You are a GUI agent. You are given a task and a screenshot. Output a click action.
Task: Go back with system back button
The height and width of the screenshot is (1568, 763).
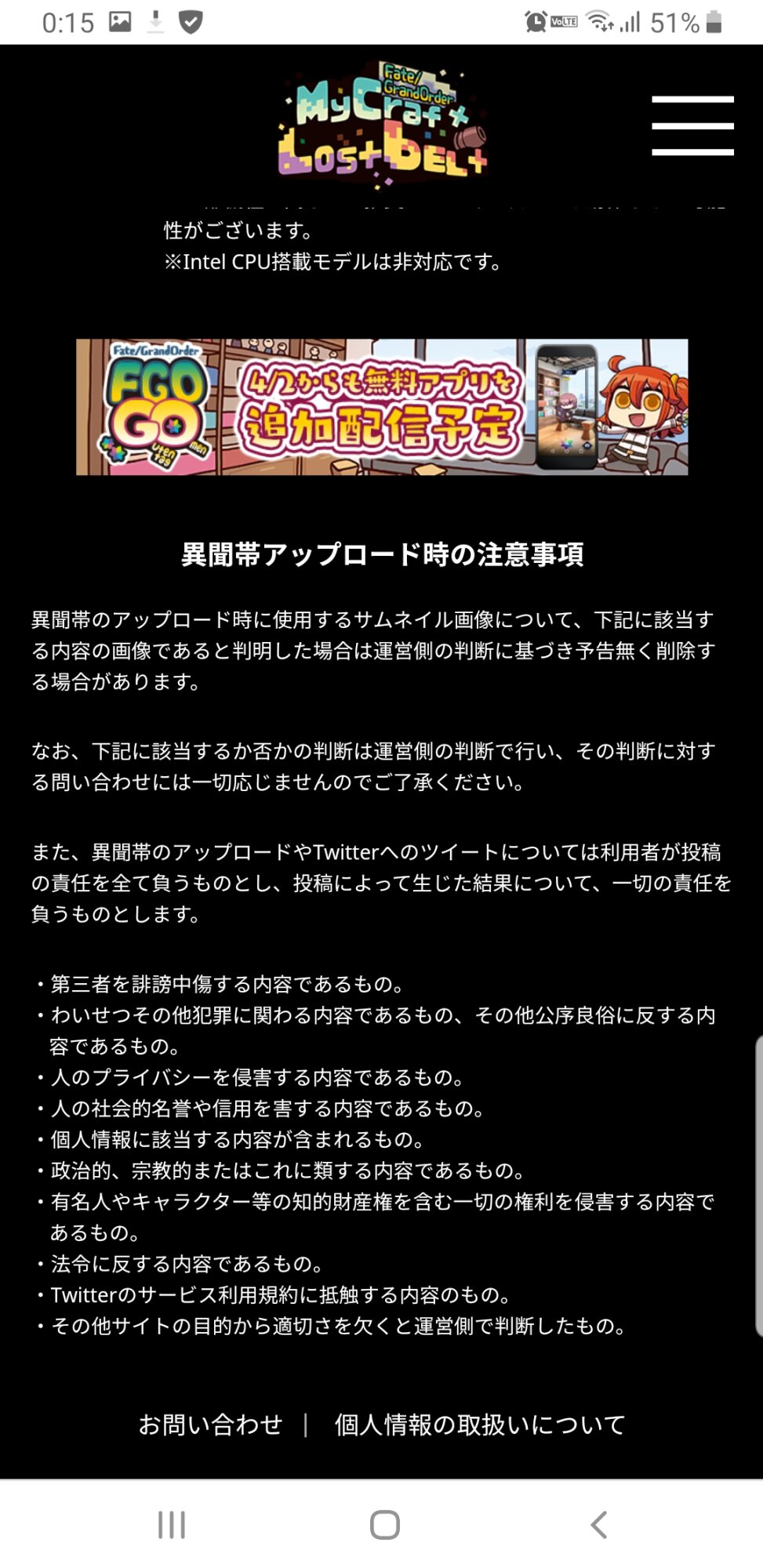tap(599, 1525)
